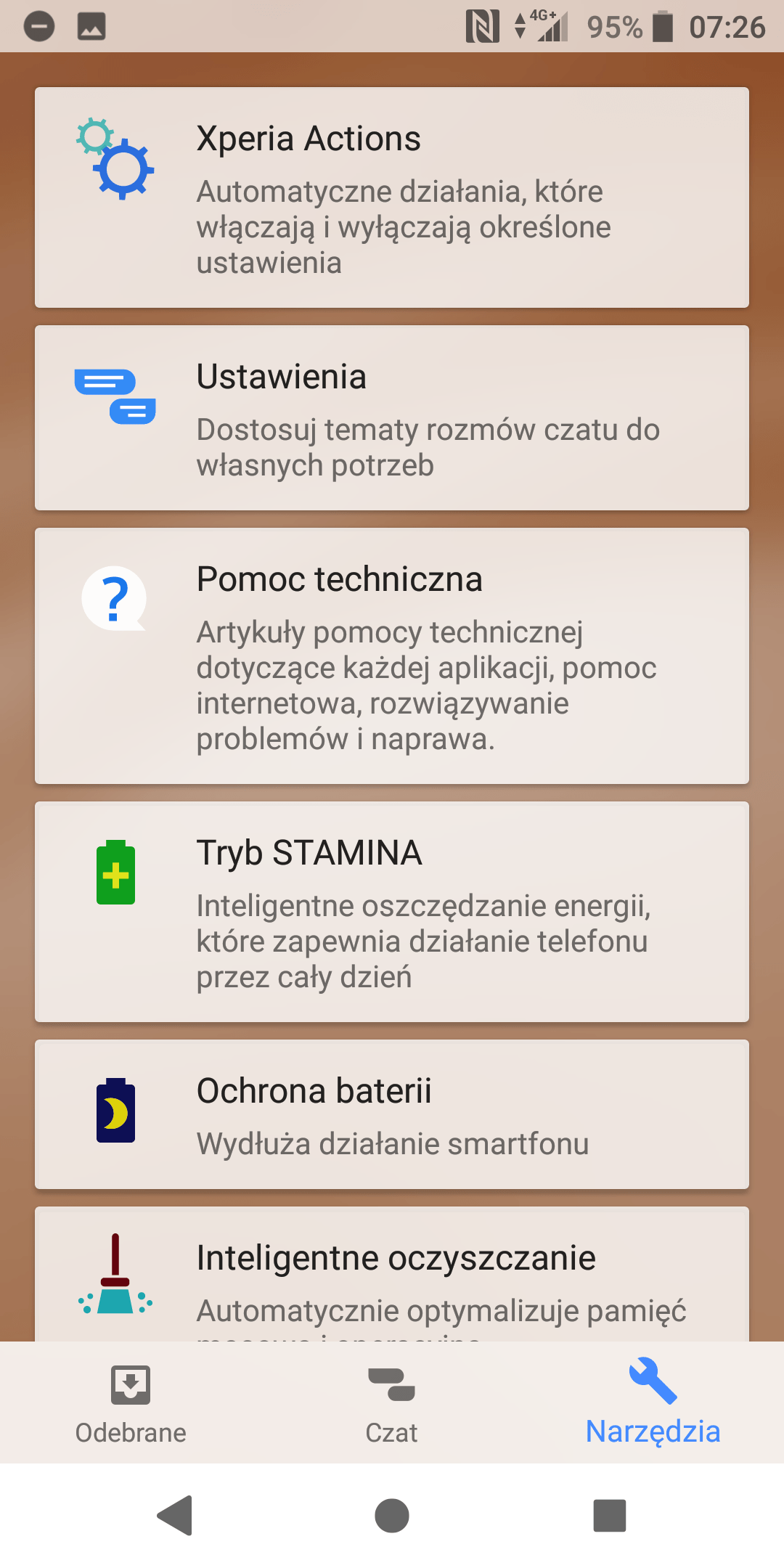Open the Xperia Actions card
The height and width of the screenshot is (1568, 784).
click(x=392, y=197)
